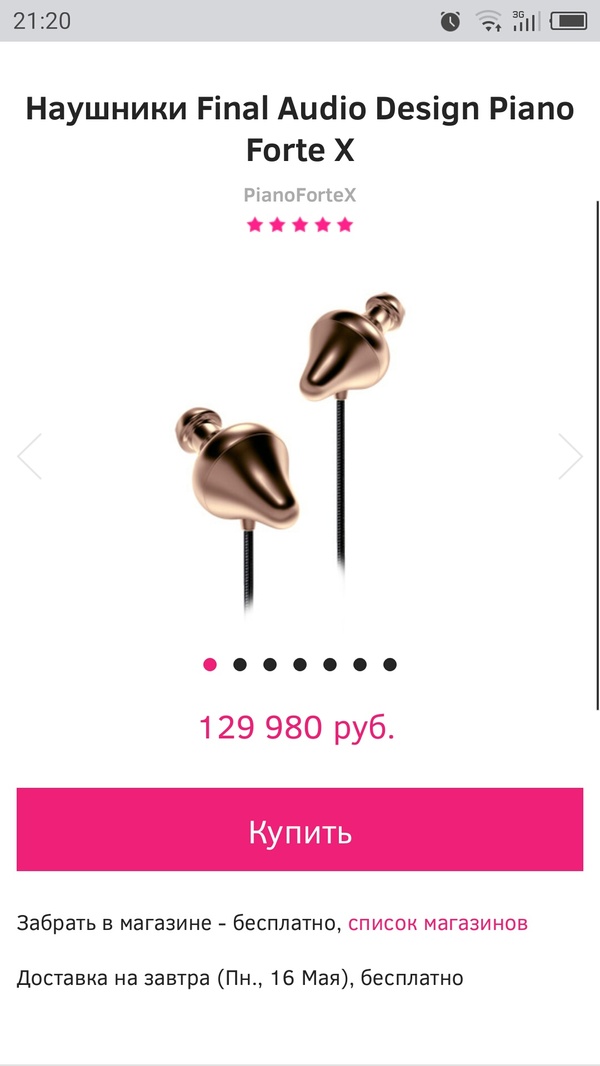Select the second image indicator dot
The width and height of the screenshot is (600, 1066).
[240, 664]
